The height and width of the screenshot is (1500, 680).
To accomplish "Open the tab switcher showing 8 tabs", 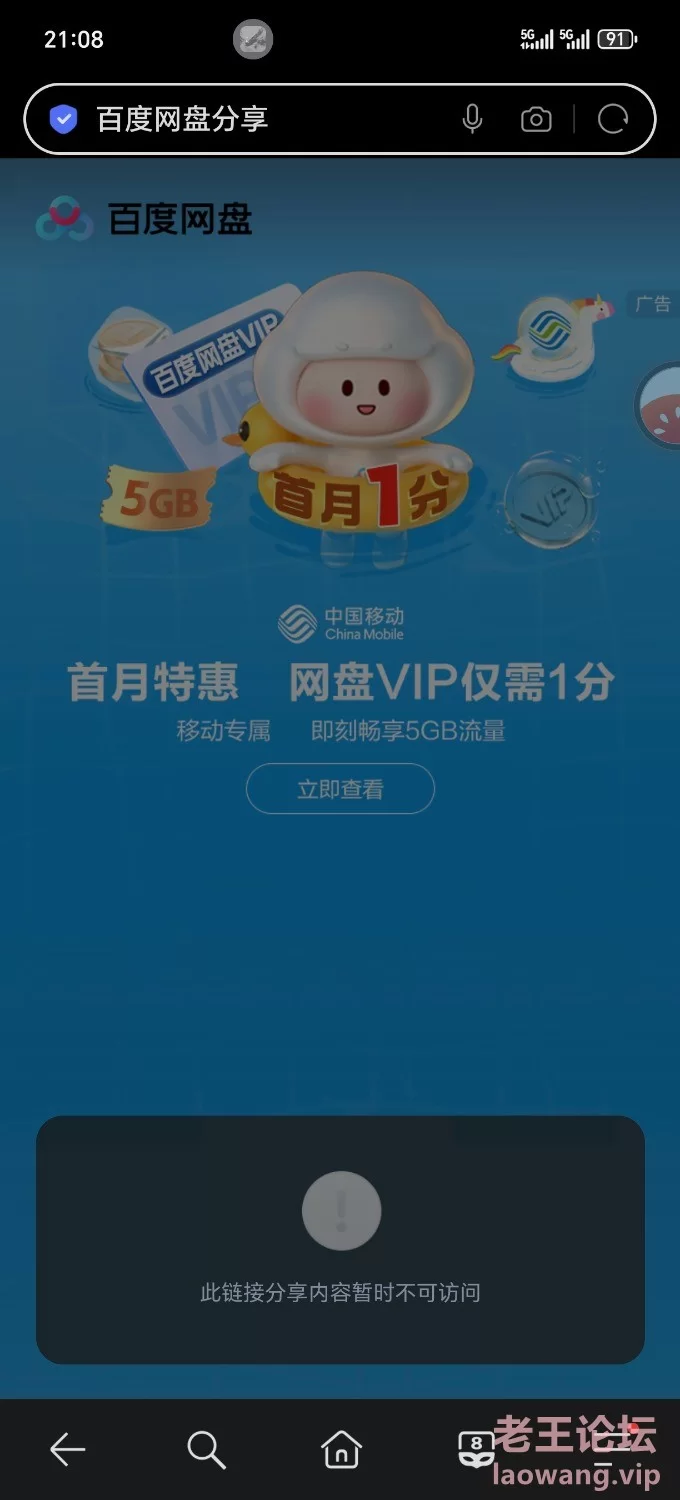I will 476,1448.
